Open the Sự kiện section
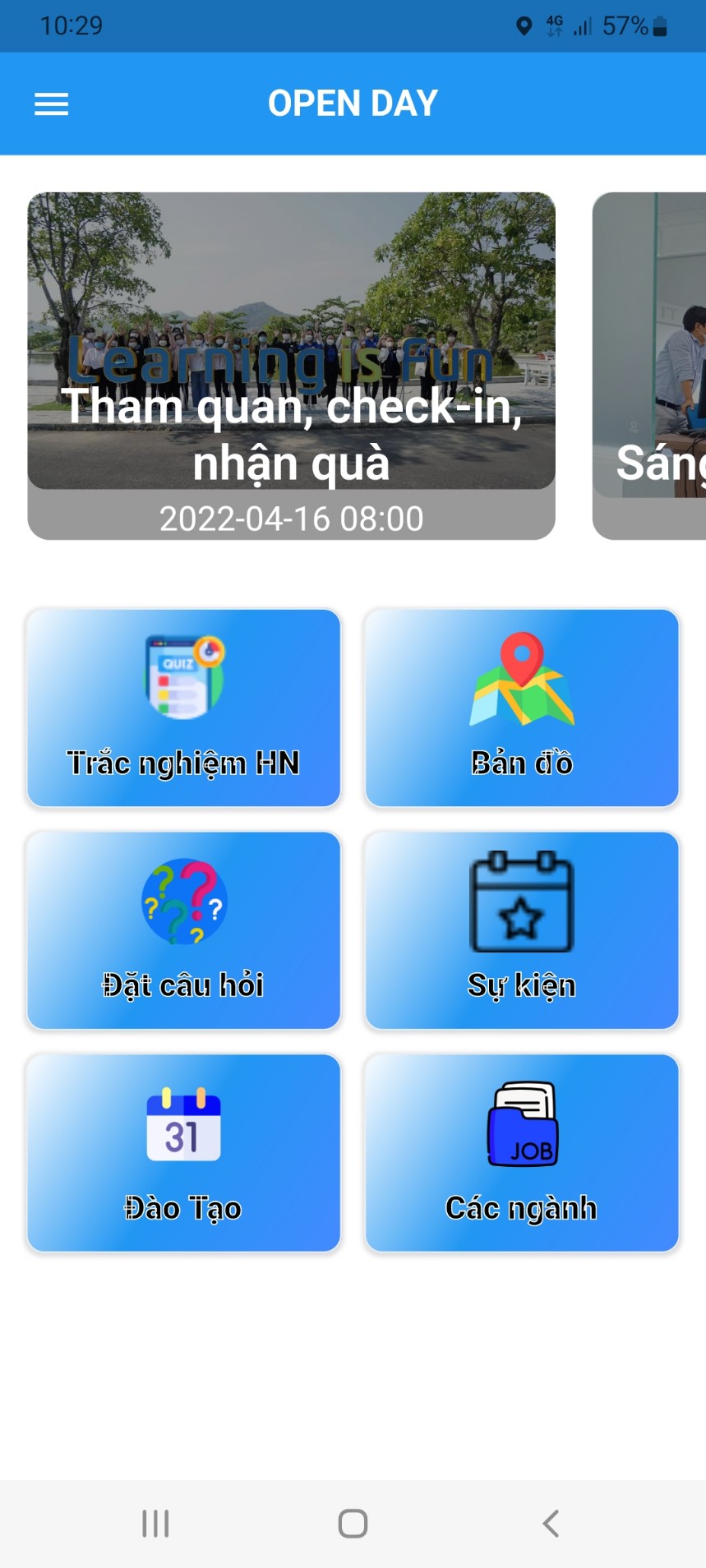Image resolution: width=706 pixels, height=1568 pixels. (521, 930)
